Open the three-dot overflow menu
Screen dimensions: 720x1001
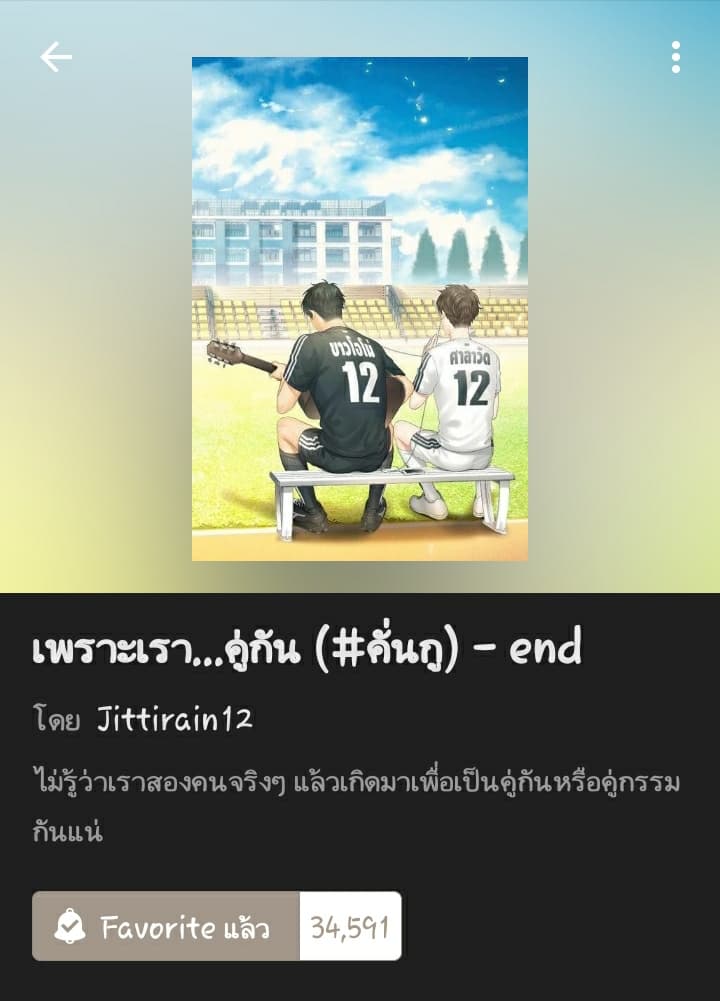click(676, 57)
